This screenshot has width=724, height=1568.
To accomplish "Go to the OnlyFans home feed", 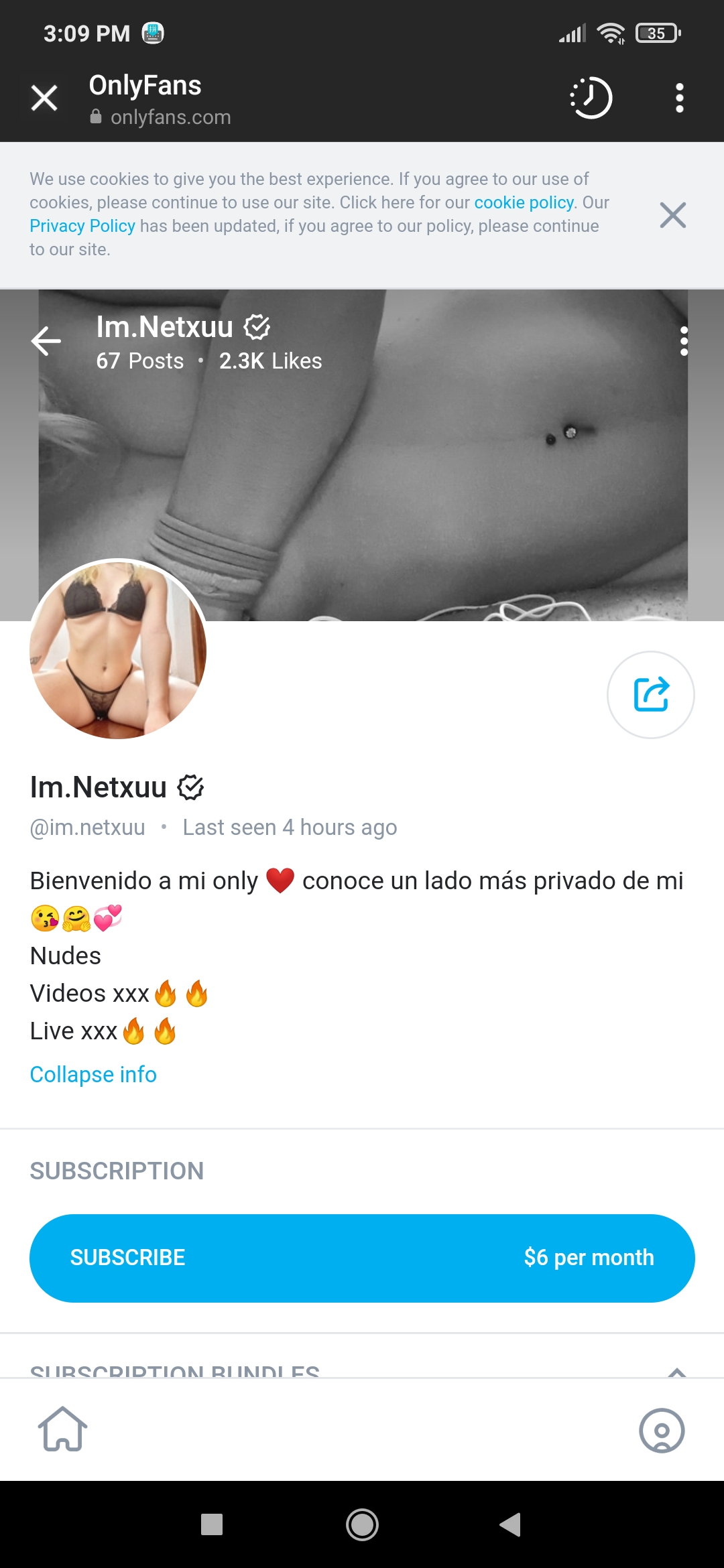I will (x=62, y=1429).
